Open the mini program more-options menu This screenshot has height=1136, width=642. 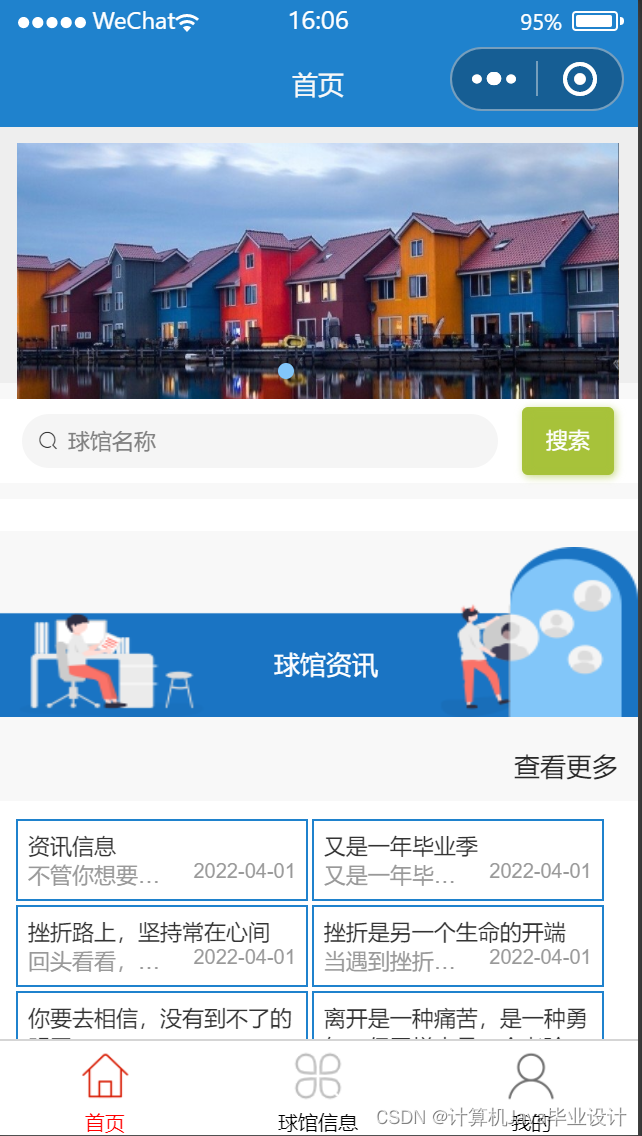point(494,79)
